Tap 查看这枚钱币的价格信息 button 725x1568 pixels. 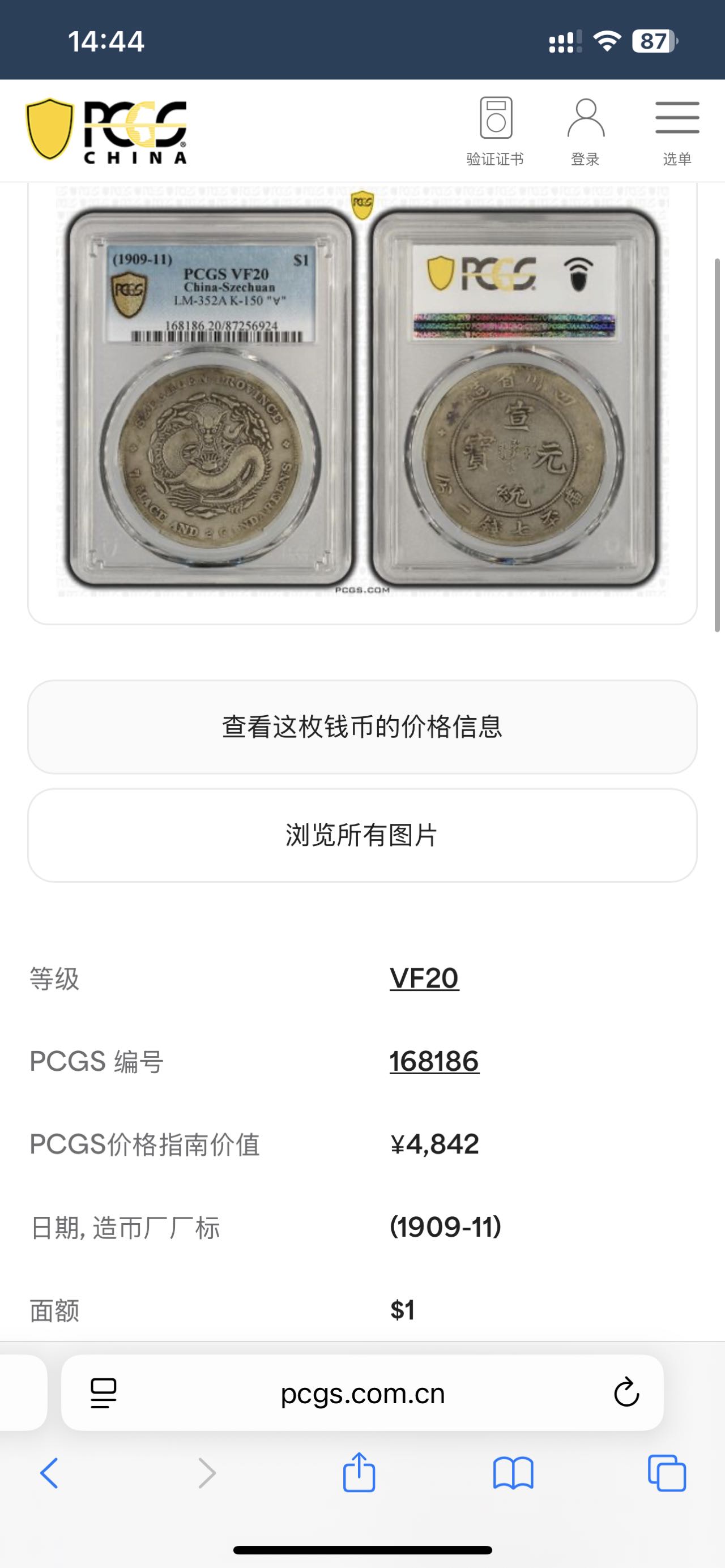coord(362,727)
